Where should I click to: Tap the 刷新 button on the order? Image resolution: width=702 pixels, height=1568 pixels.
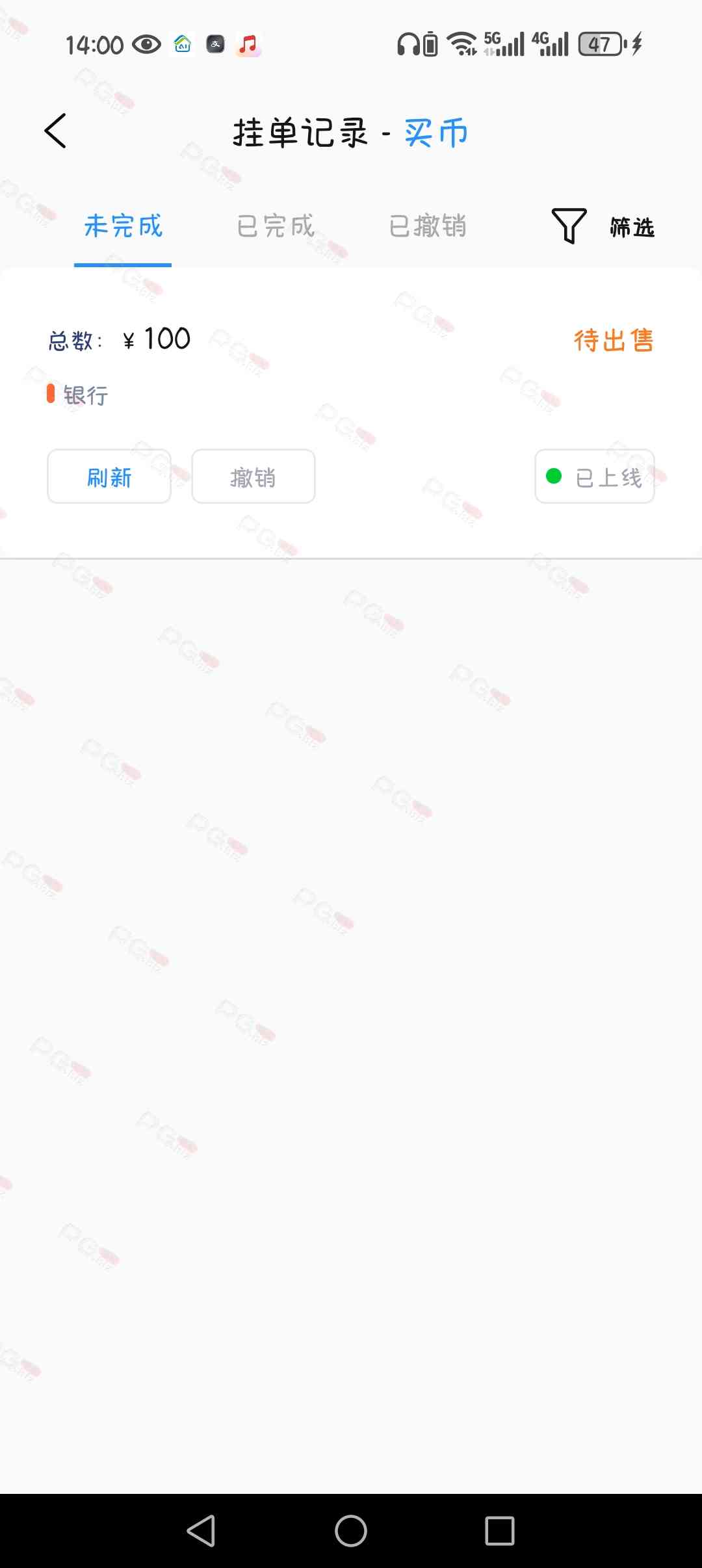tap(109, 477)
